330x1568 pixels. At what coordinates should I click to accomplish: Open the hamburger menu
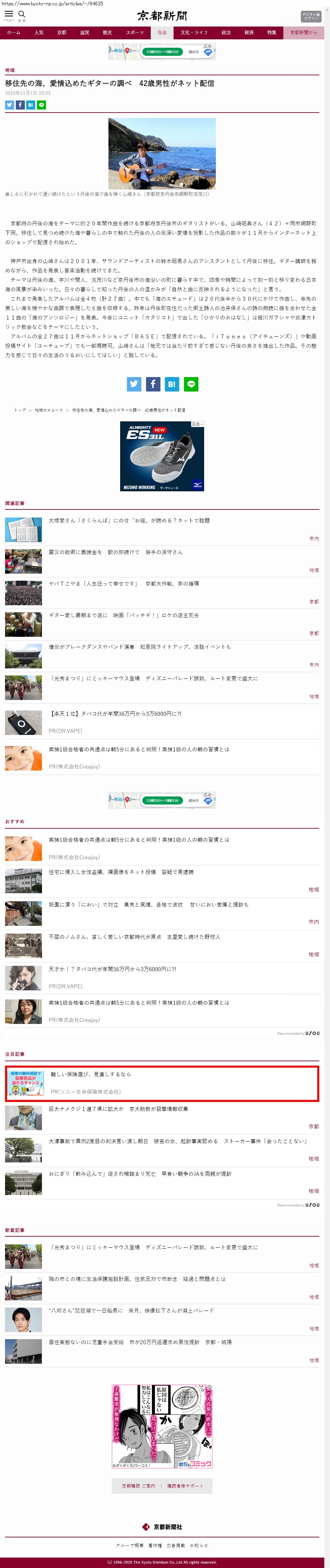tap(8, 14)
